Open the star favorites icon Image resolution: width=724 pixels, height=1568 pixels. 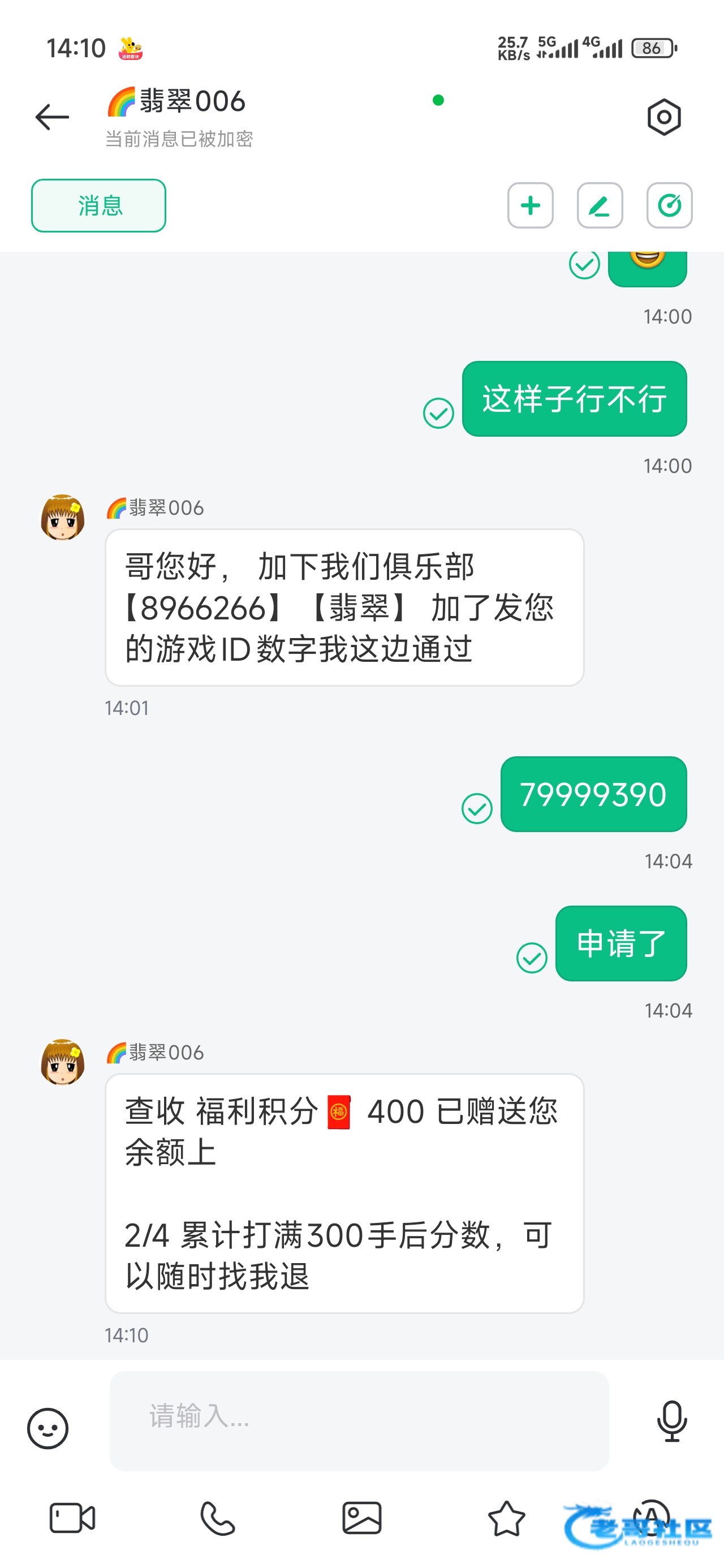(506, 1518)
